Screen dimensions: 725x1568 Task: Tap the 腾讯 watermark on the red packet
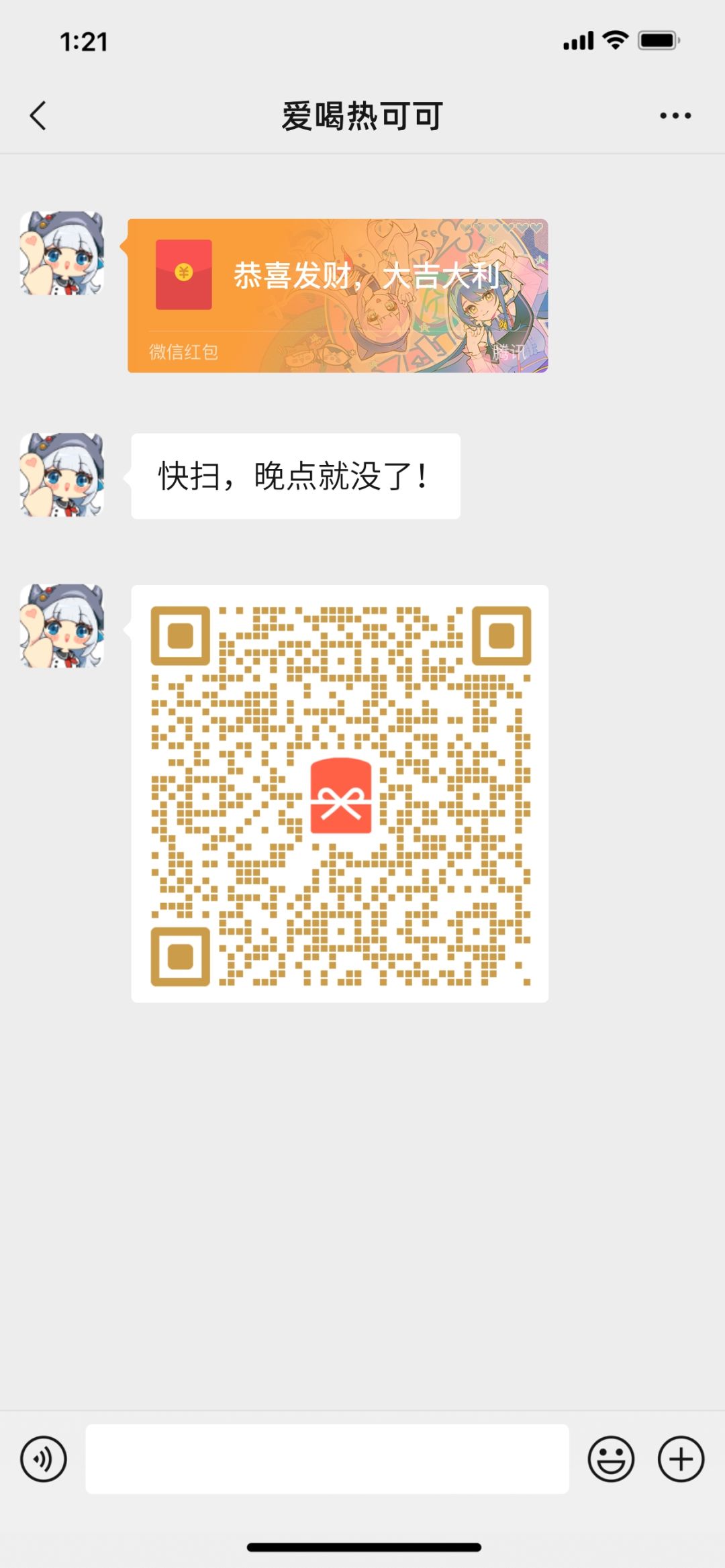[x=512, y=352]
